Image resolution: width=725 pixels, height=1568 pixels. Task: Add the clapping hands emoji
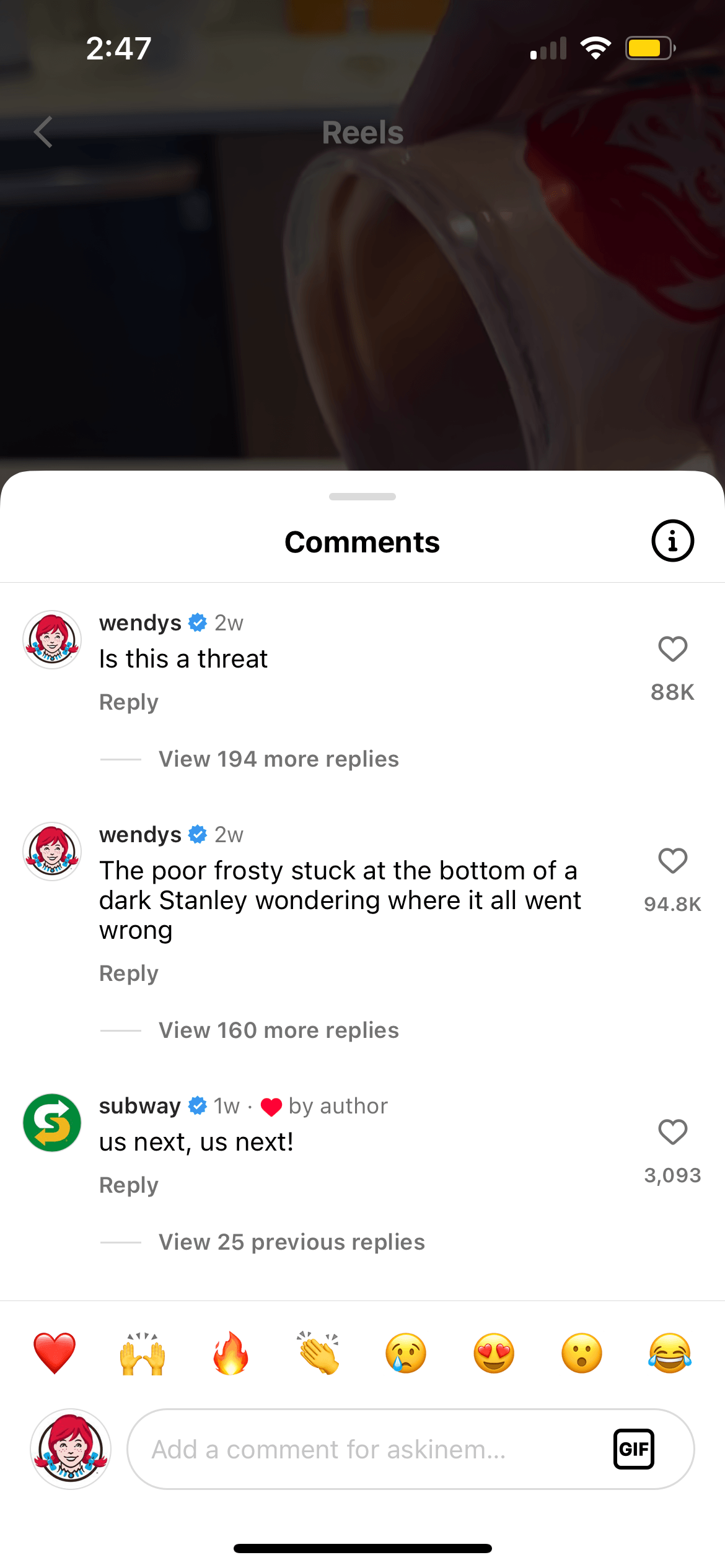coord(319,1353)
